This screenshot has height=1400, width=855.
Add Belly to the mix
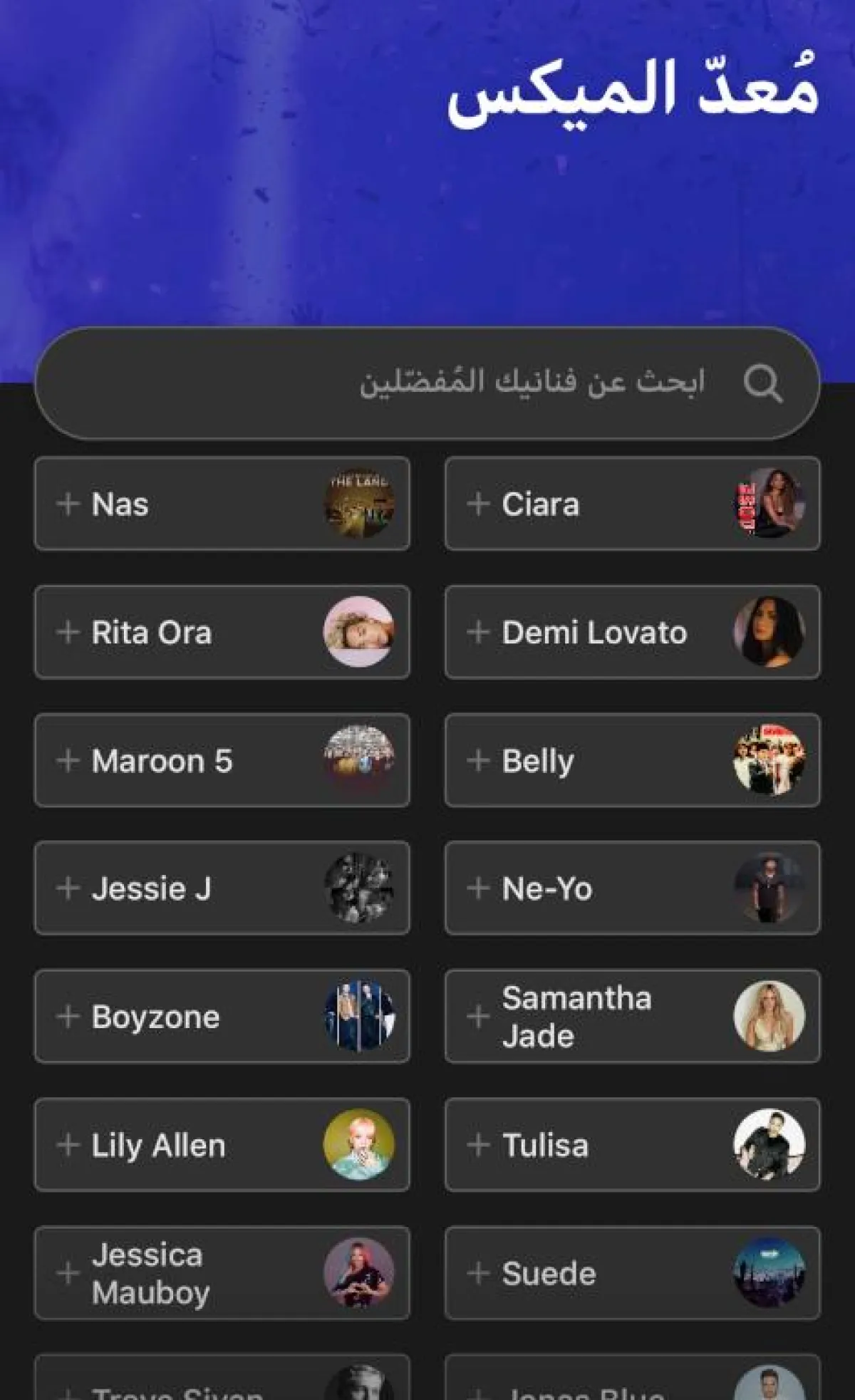632,760
